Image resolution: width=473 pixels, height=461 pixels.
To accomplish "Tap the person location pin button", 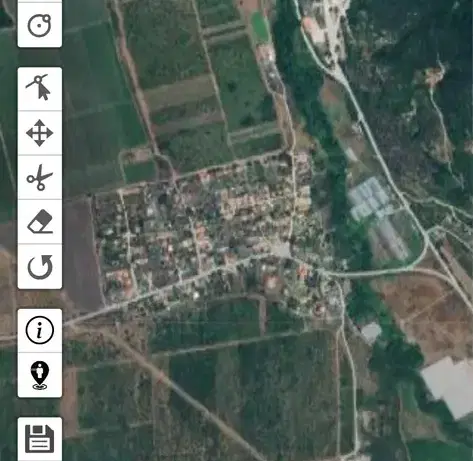I will click(40, 375).
